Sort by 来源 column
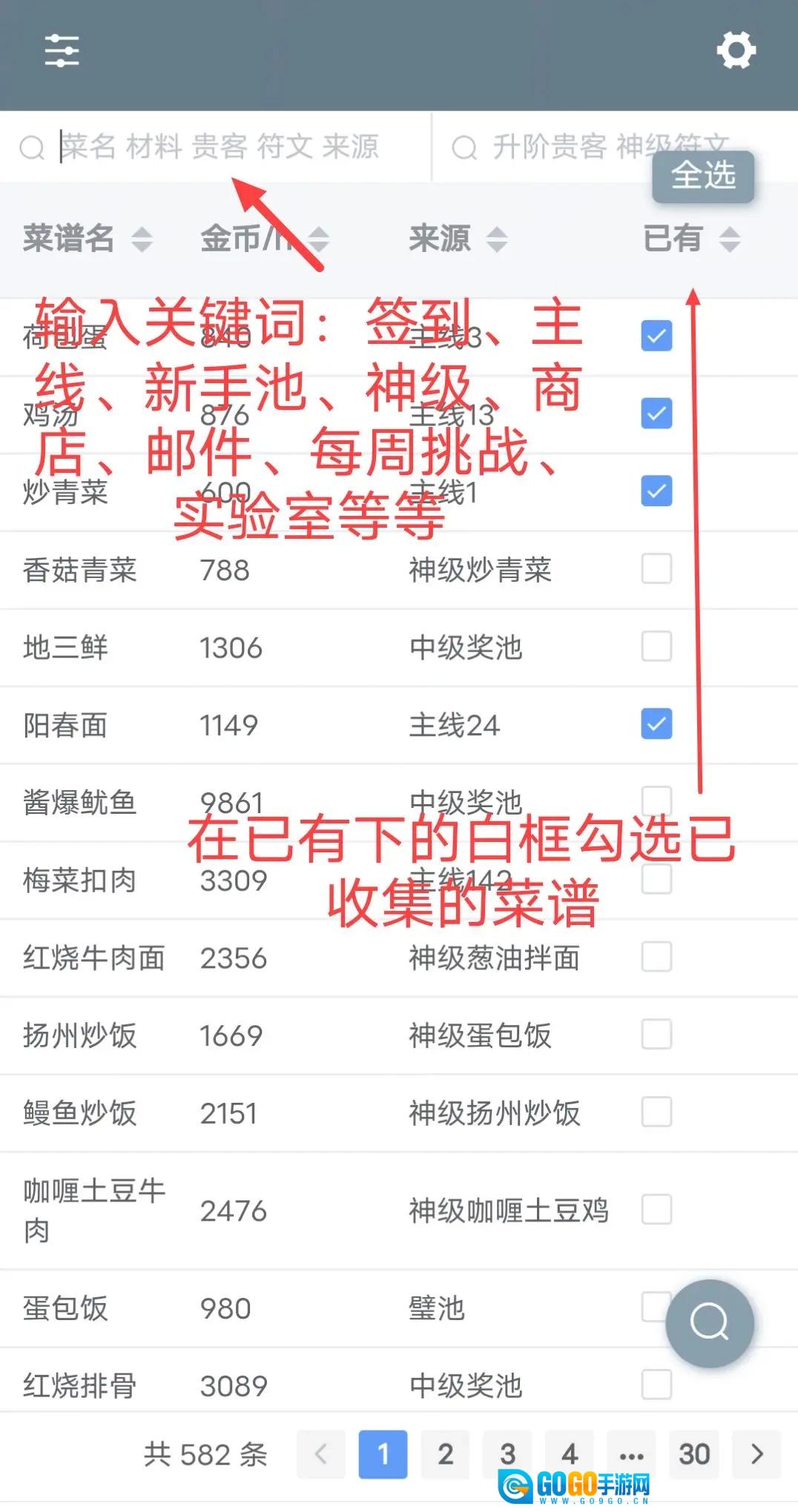Image resolution: width=798 pixels, height=1512 pixels. tap(458, 239)
